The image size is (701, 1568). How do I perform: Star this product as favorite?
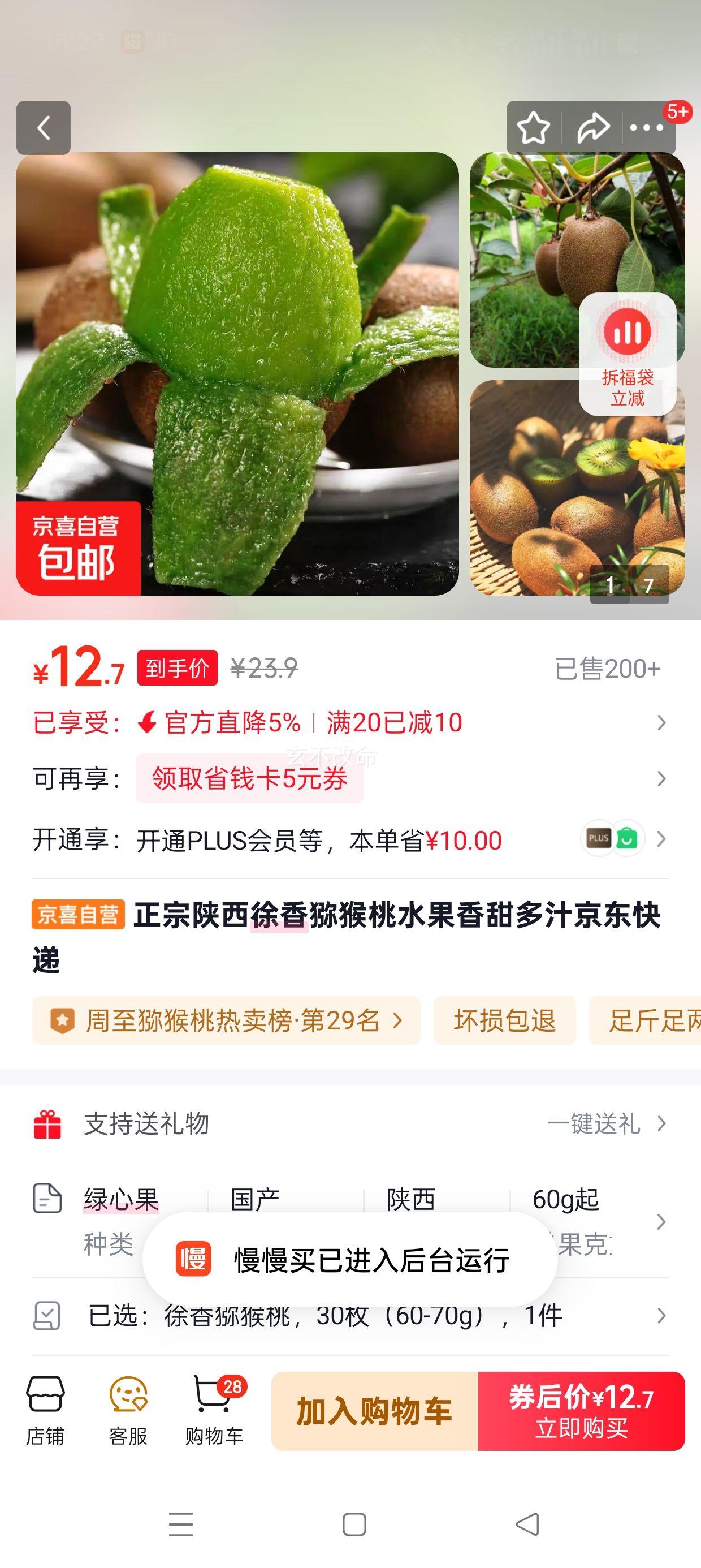point(533,128)
